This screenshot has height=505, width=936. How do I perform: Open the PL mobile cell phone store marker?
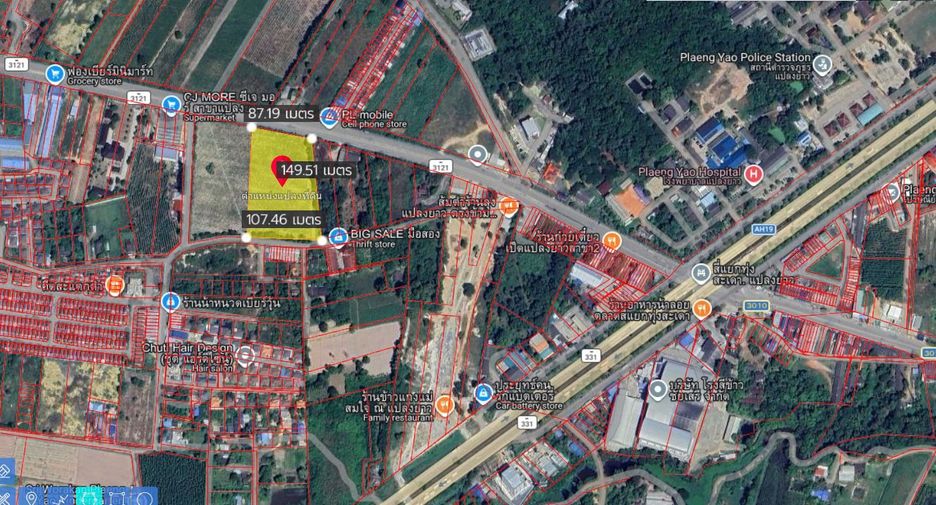(x=330, y=118)
